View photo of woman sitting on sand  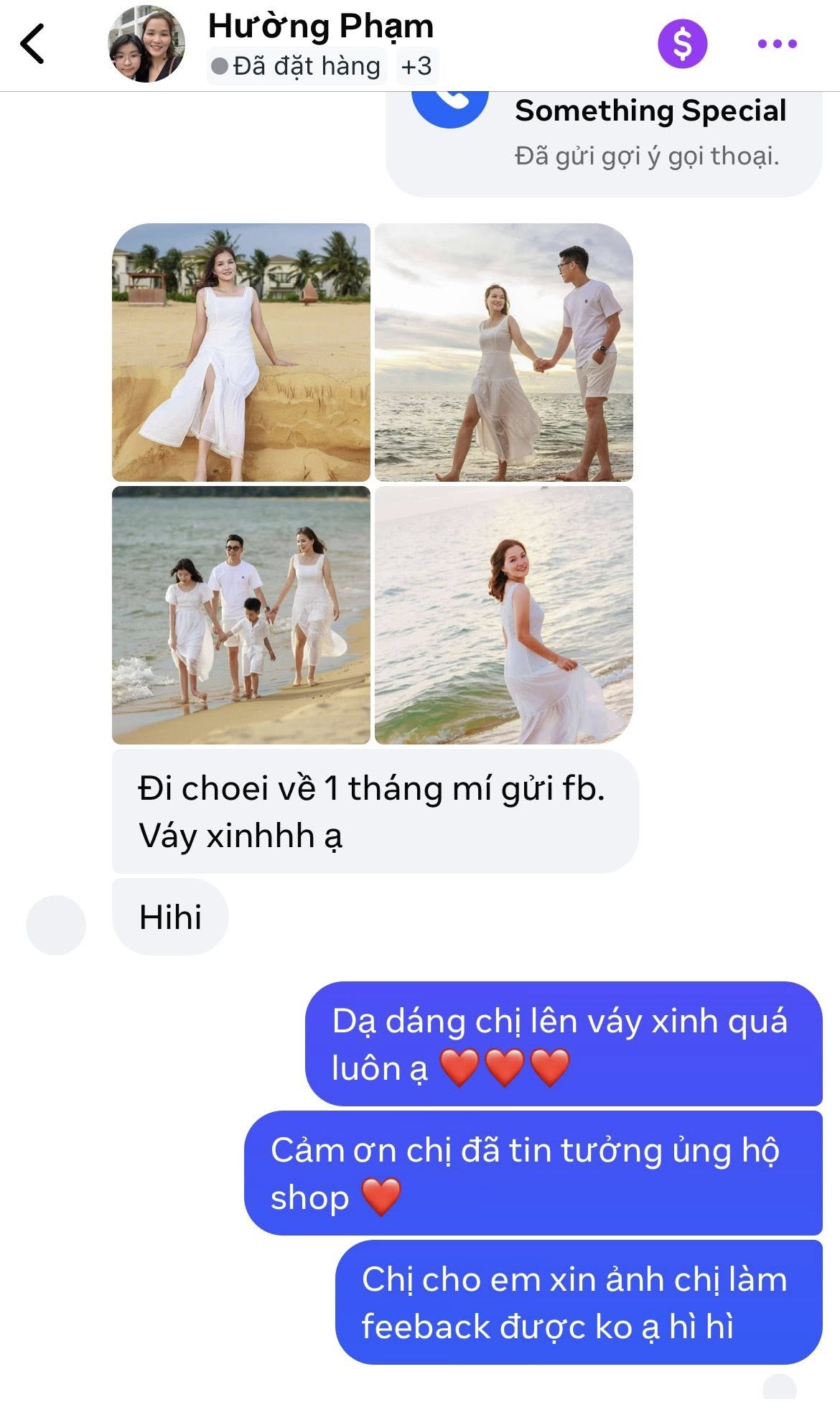(x=241, y=352)
